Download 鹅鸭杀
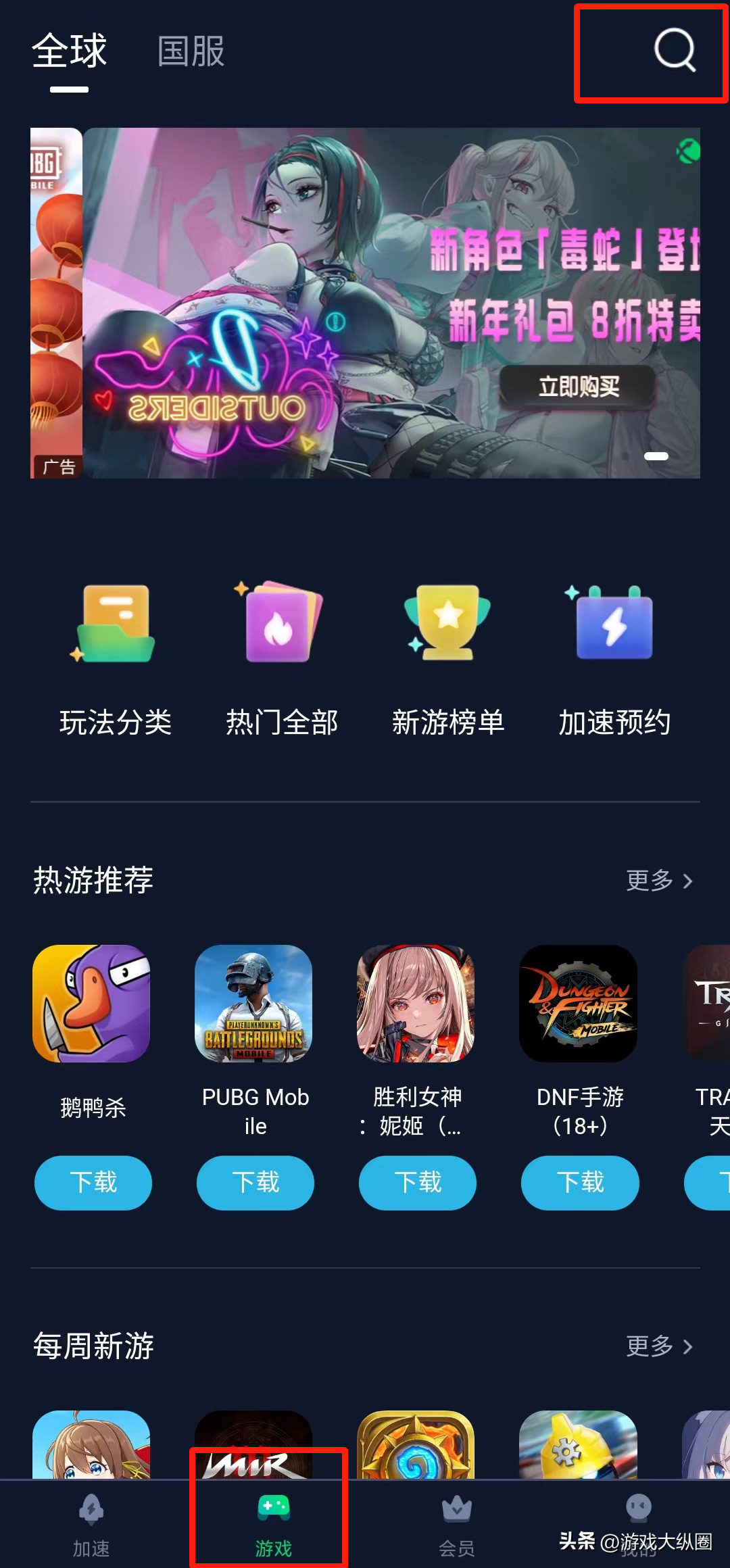 click(93, 1183)
